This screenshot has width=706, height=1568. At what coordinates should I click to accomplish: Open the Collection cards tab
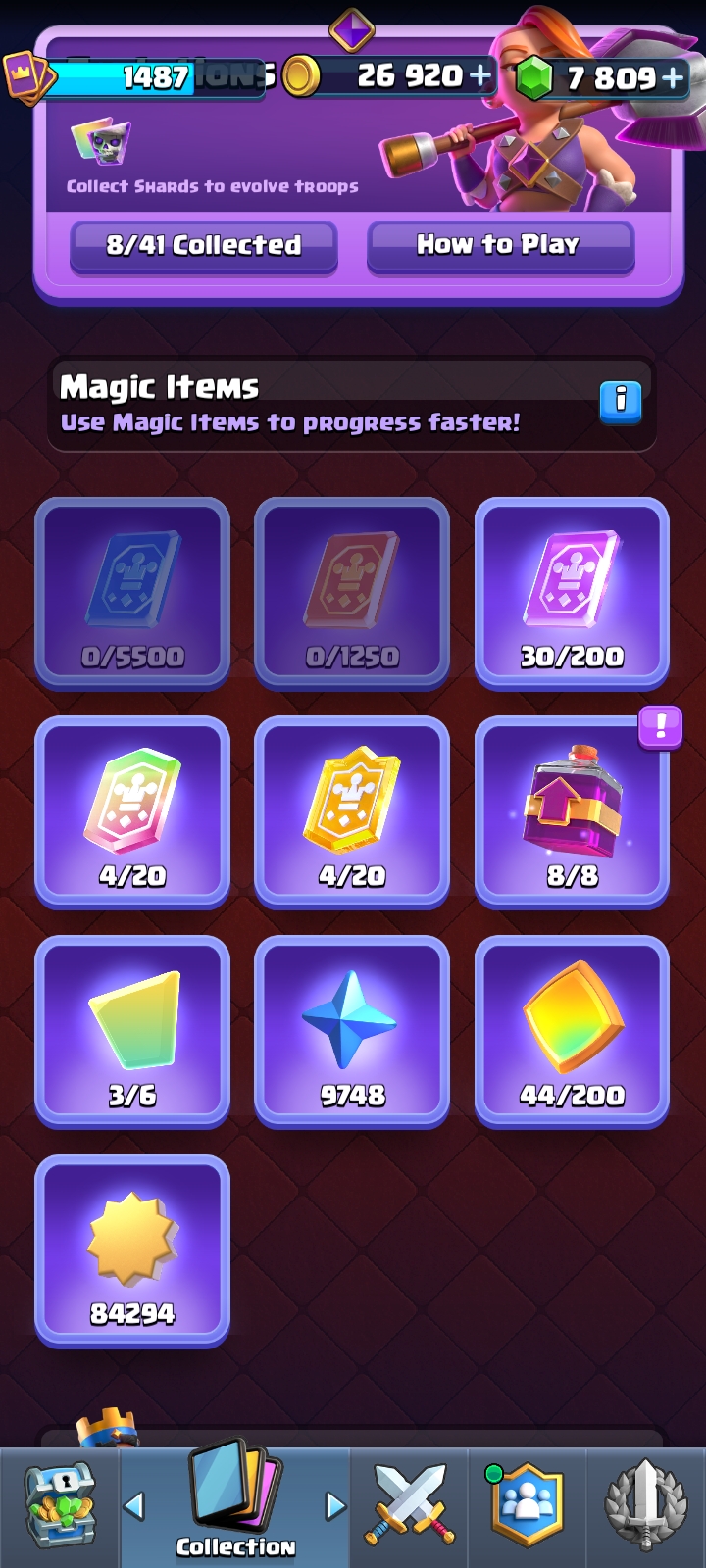tap(235, 1501)
